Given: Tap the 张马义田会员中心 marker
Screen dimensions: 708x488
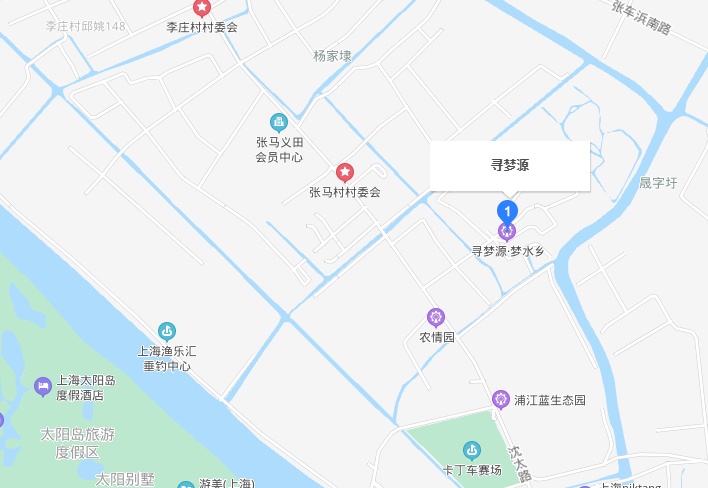Looking at the screenshot, I should click(x=279, y=122).
